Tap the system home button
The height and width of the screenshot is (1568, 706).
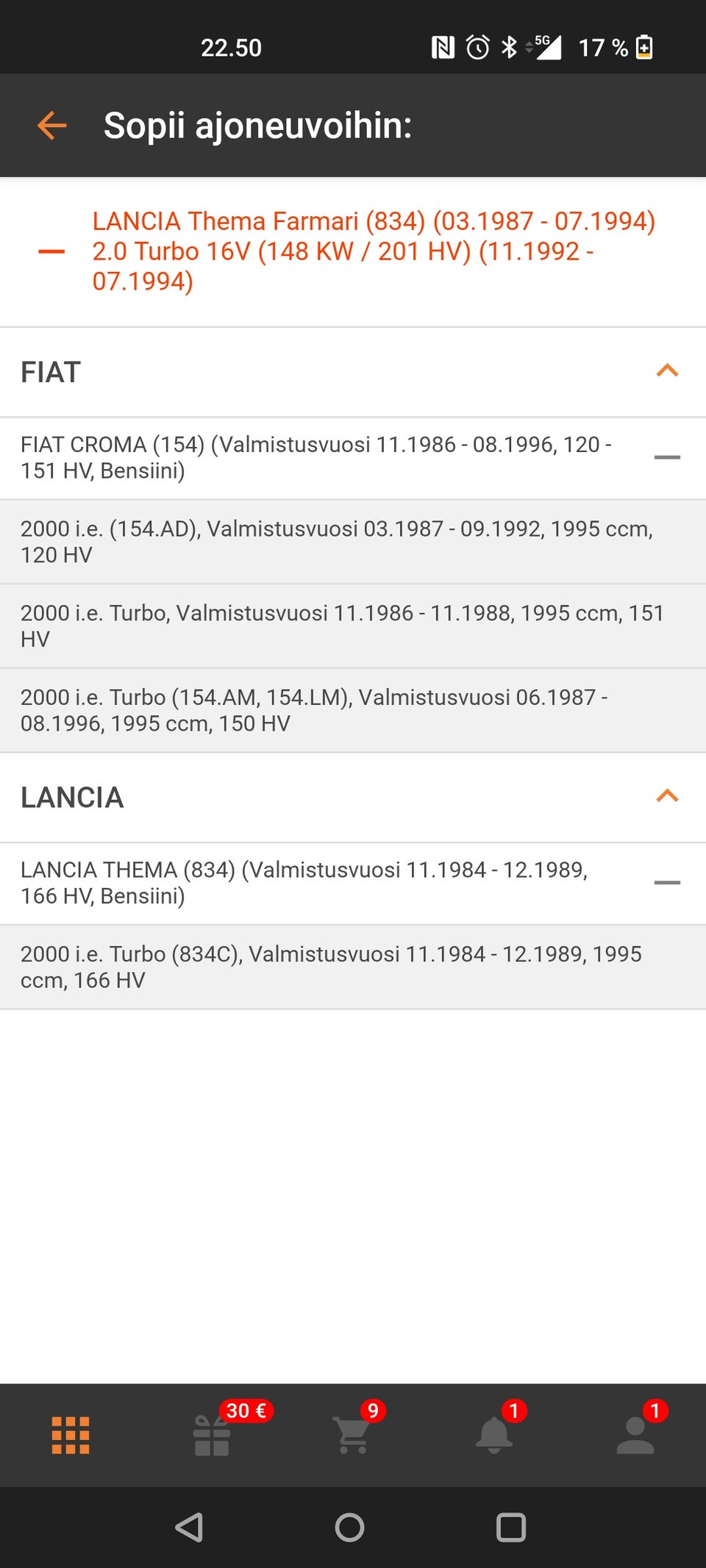click(349, 1528)
